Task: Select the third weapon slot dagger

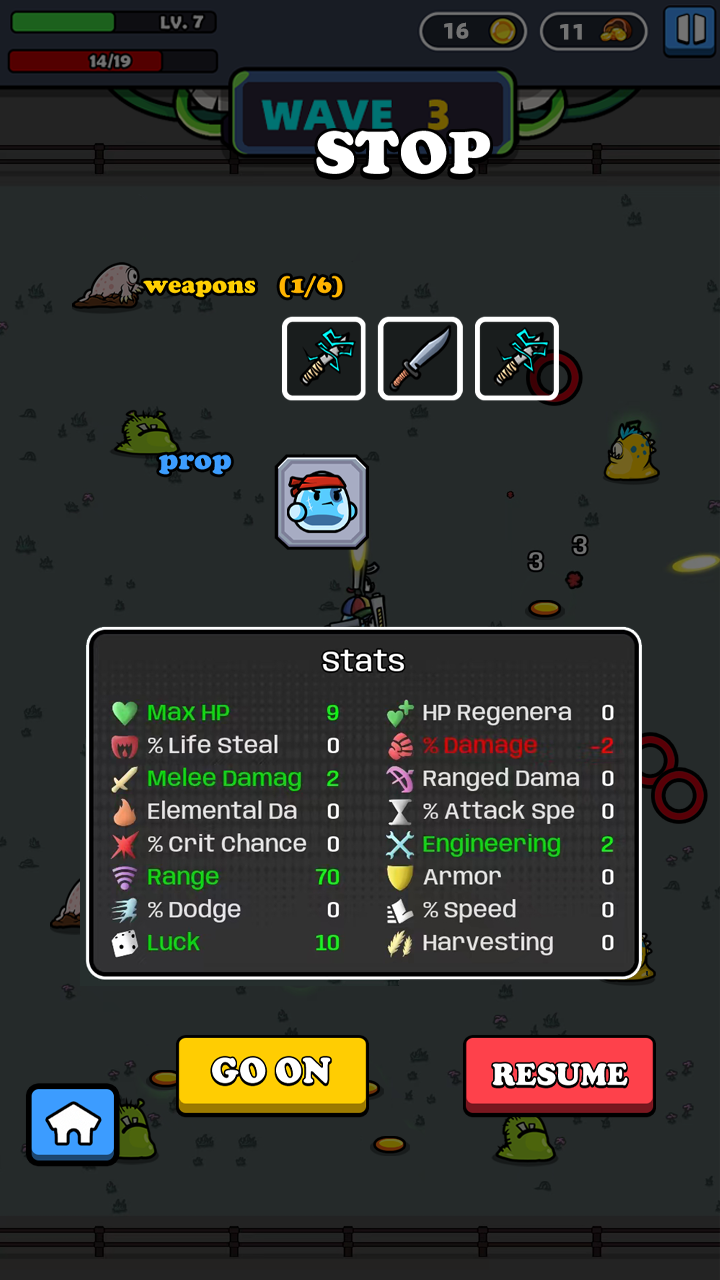Action: (x=516, y=358)
